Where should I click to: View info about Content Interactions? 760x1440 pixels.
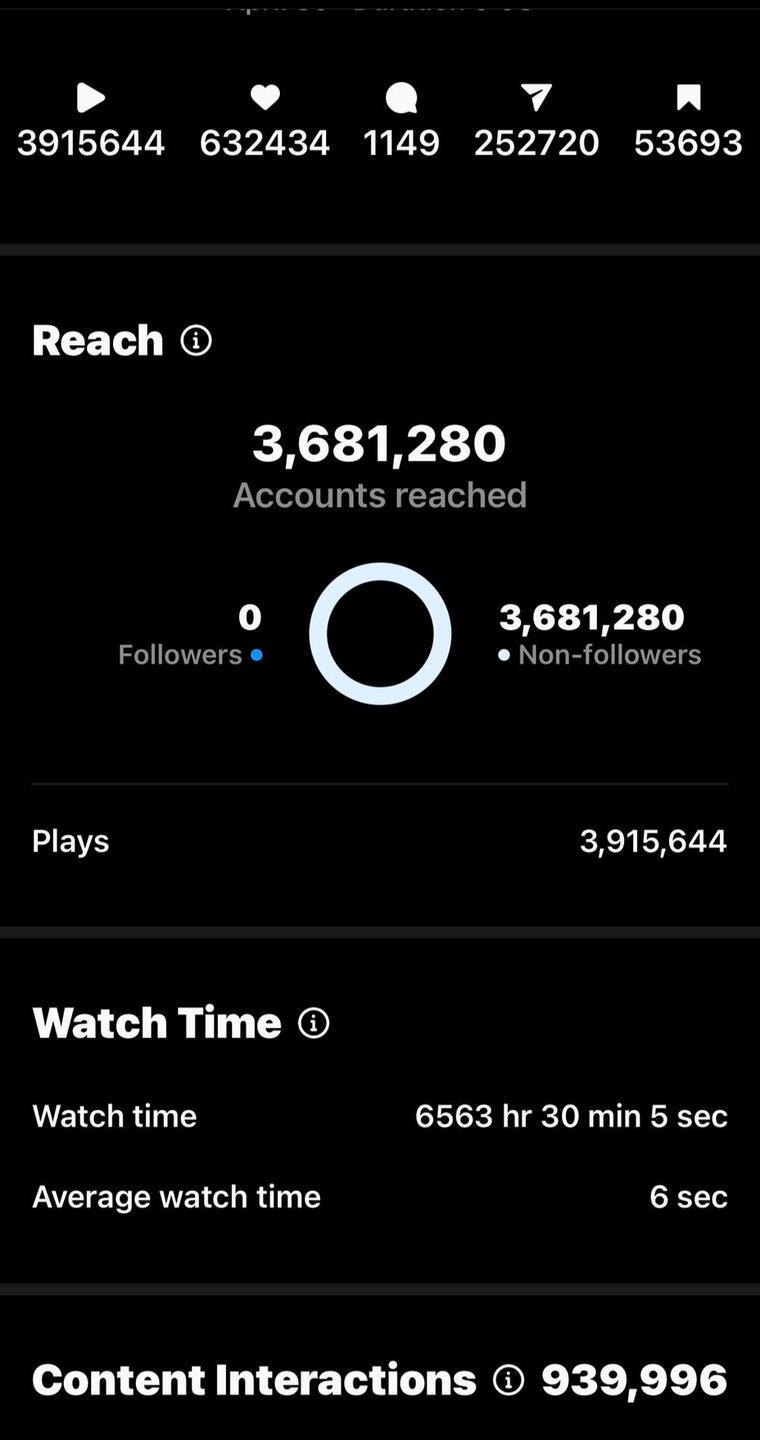(x=508, y=1381)
